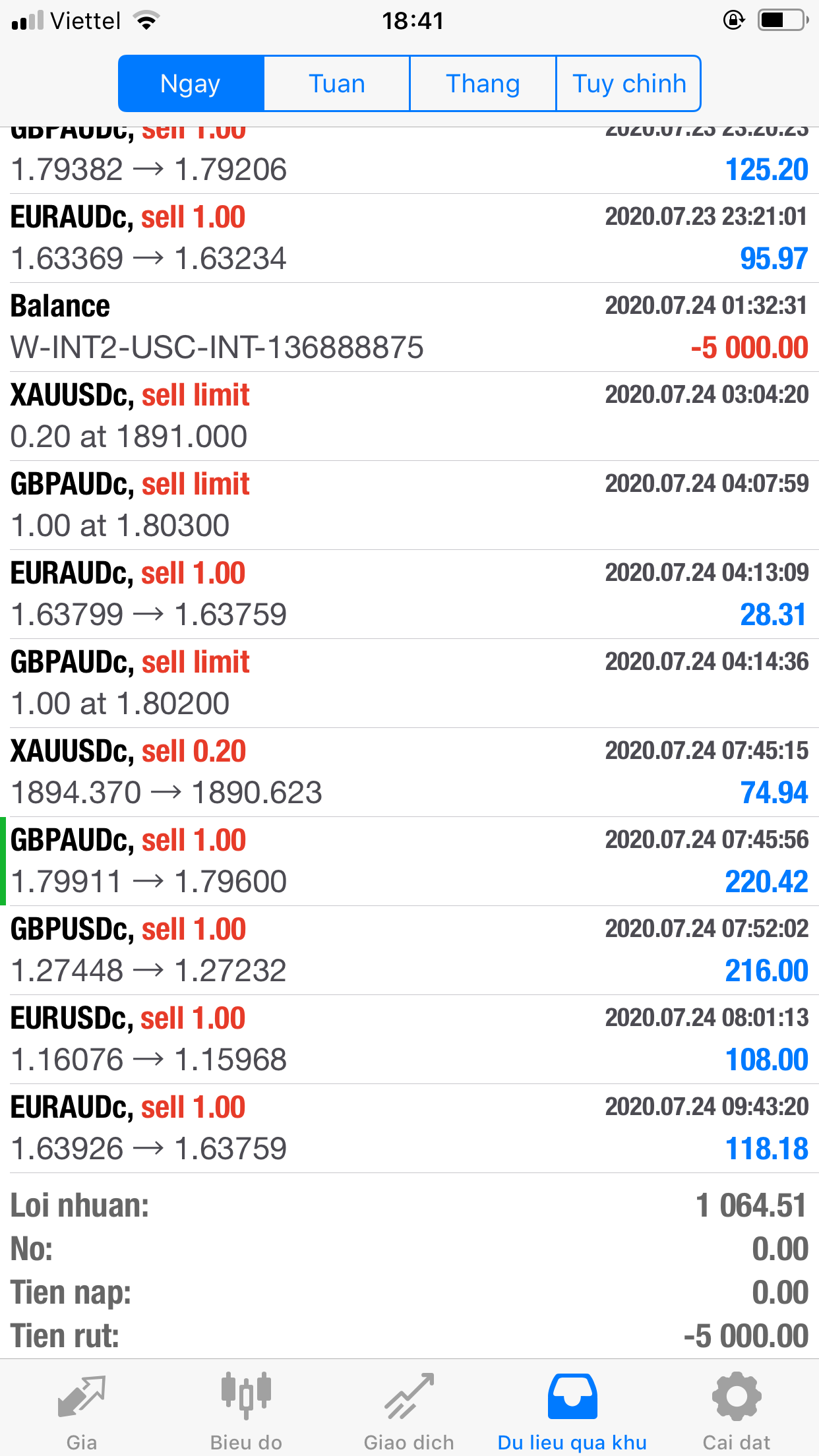819x1456 pixels.
Task: Switch to the Thang period tab
Action: [x=483, y=84]
